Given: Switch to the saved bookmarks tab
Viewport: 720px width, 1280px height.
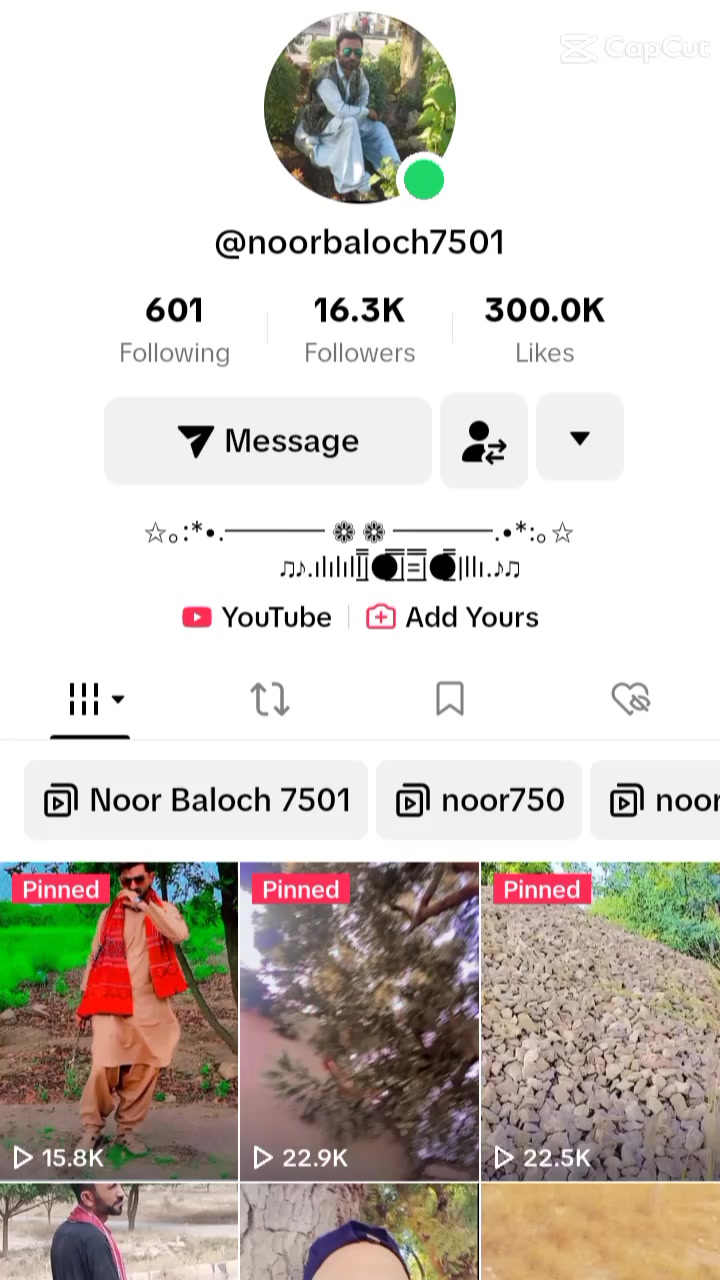Looking at the screenshot, I should point(450,699).
